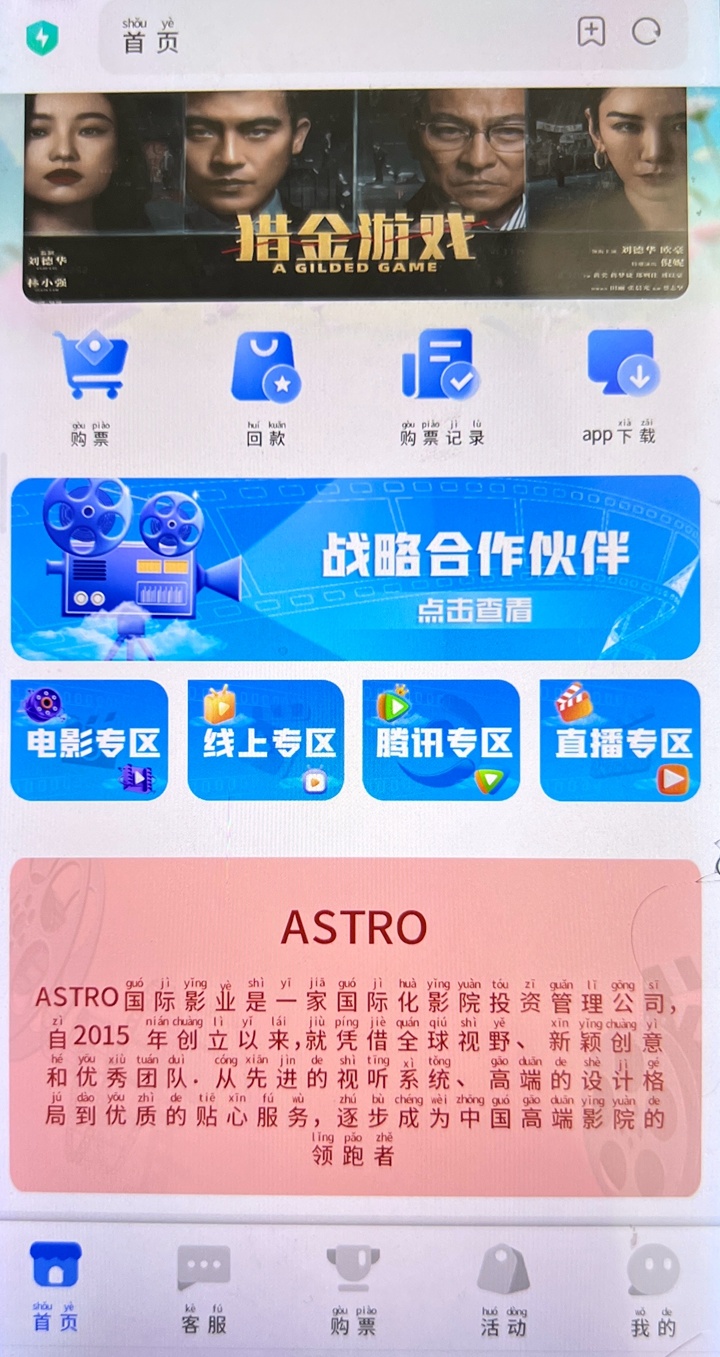
Task: Enter the 电影专区 section
Action: (x=90, y=740)
